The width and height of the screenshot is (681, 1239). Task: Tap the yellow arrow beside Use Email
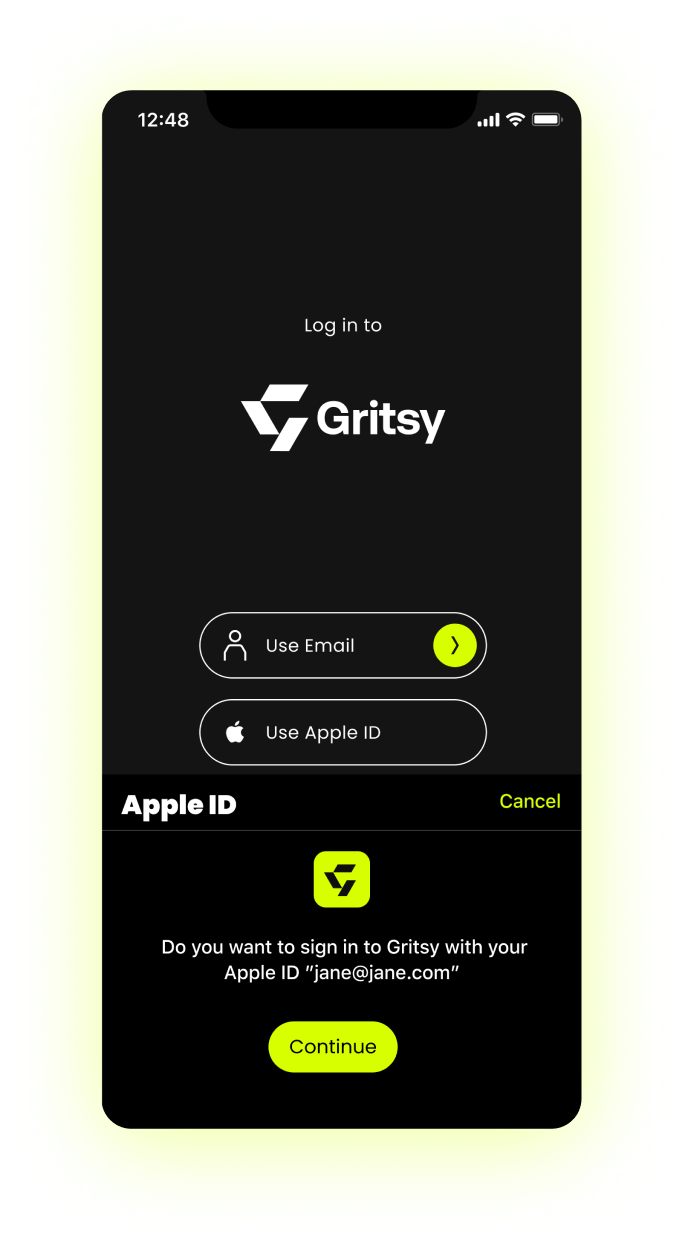tap(455, 646)
